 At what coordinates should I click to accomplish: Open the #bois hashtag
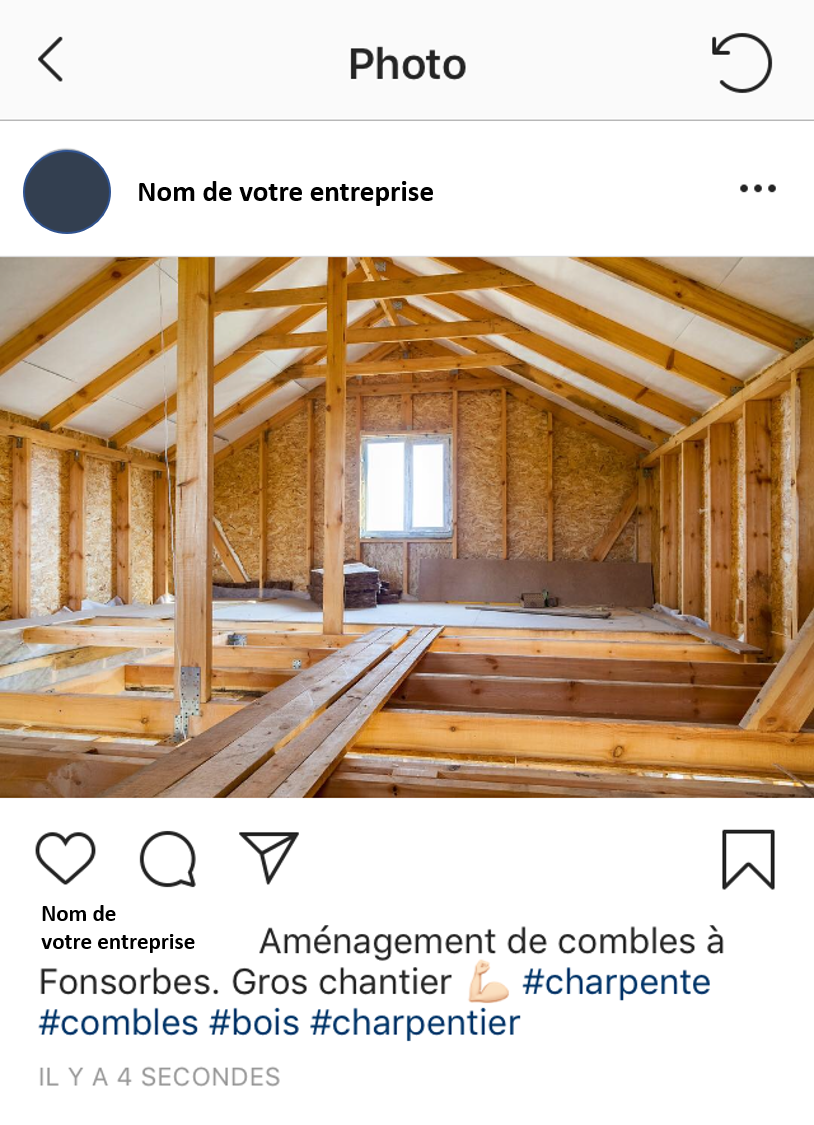[x=254, y=1023]
